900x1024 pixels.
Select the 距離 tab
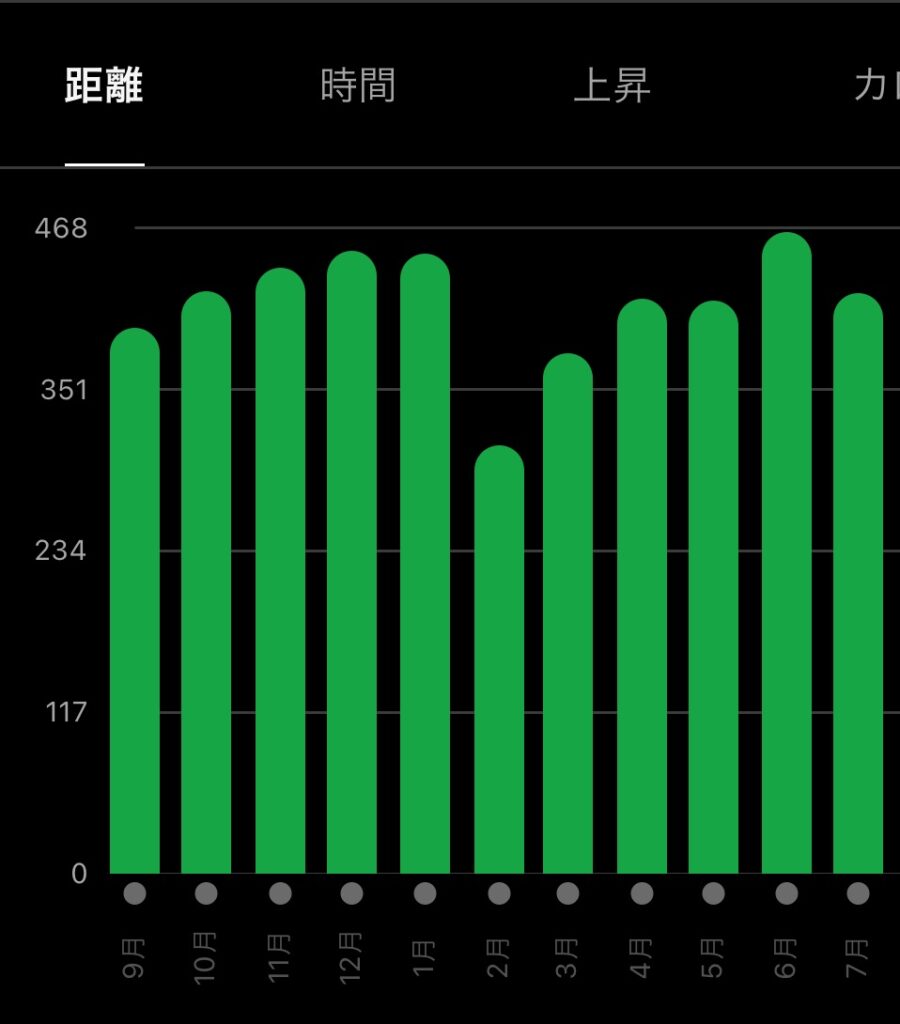click(x=100, y=86)
